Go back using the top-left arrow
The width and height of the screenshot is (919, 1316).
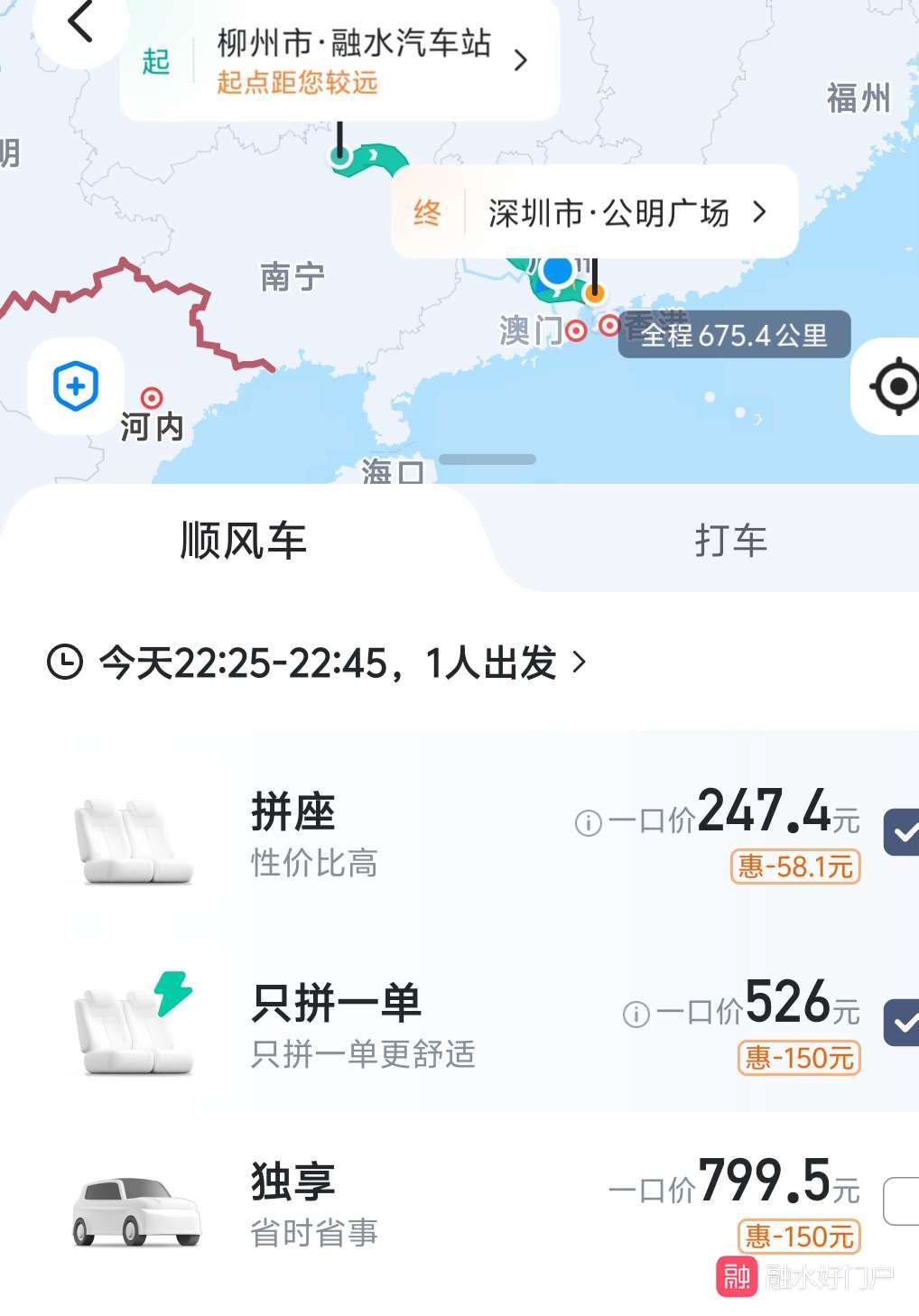click(80, 23)
